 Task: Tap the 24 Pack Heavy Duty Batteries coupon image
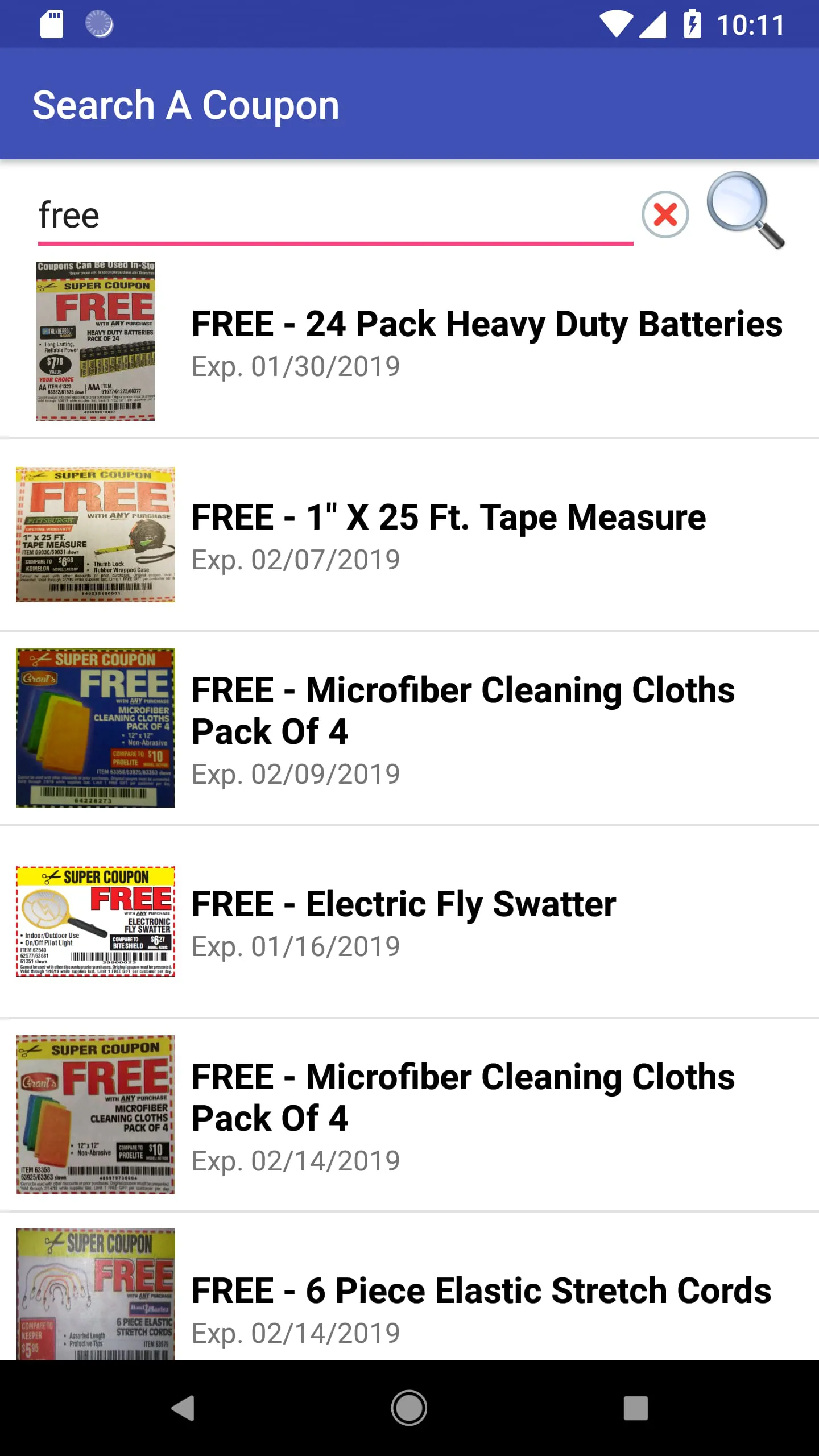pos(95,340)
